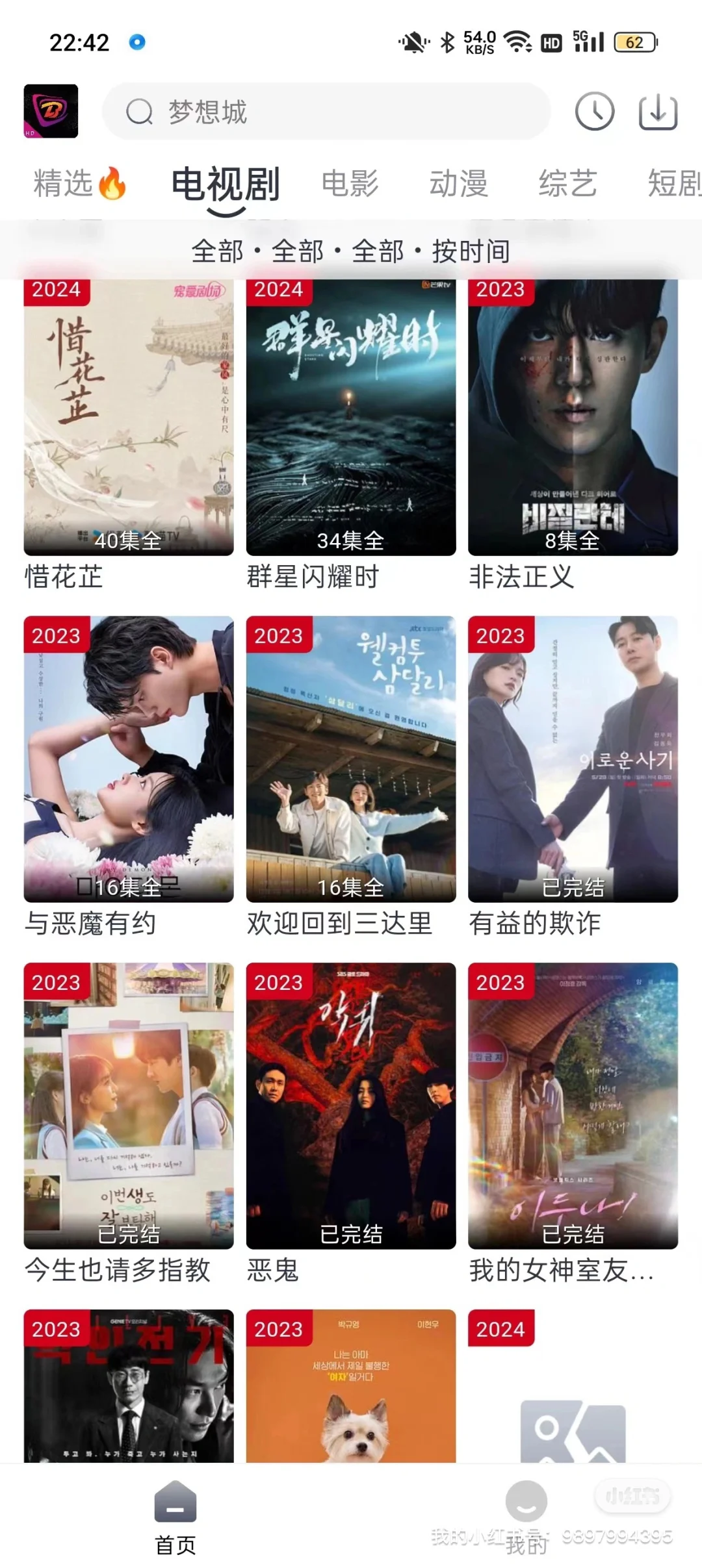Open the drama 非法正义
The height and width of the screenshot is (1568, 702).
pos(573,417)
